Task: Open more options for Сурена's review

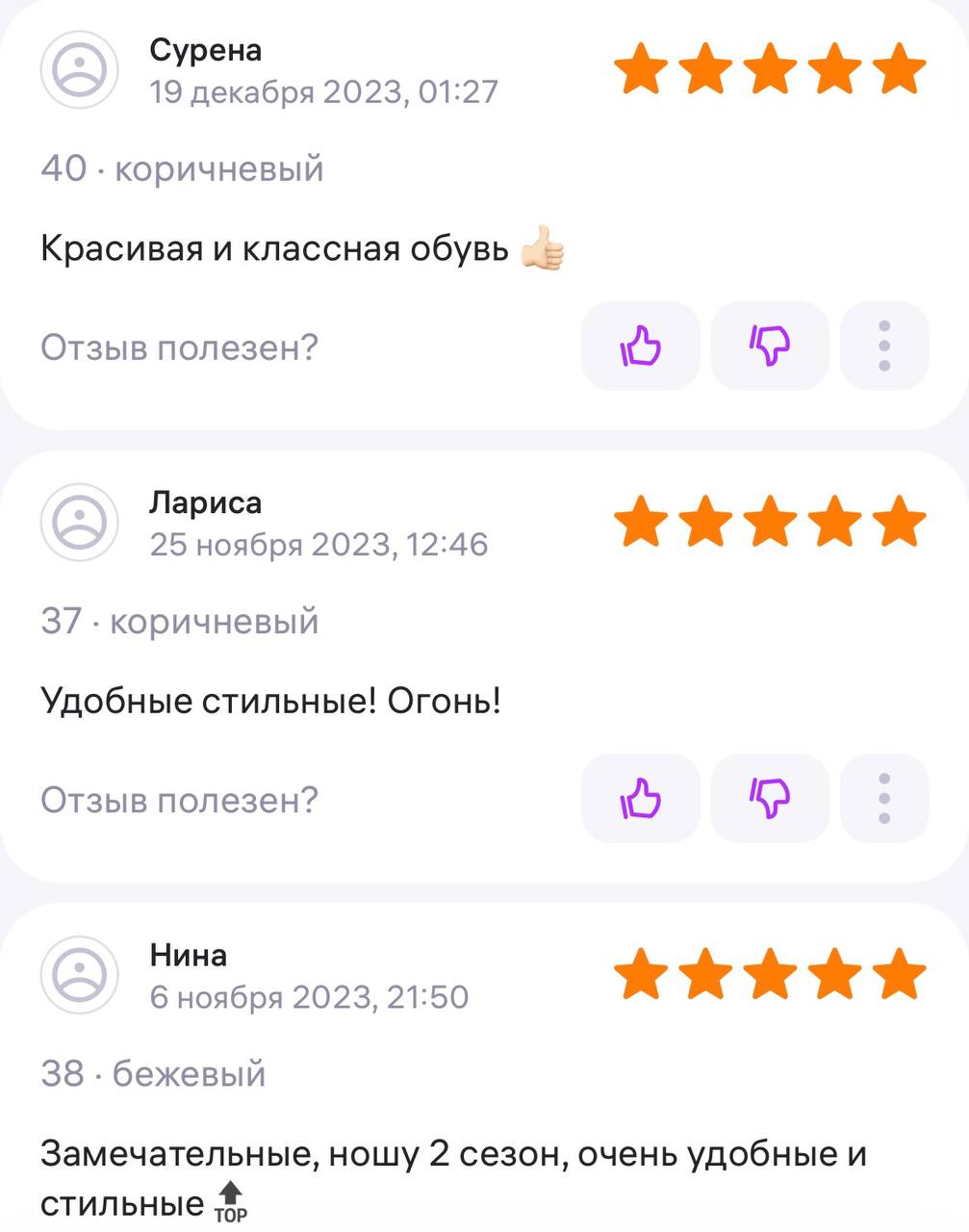Action: (x=884, y=346)
